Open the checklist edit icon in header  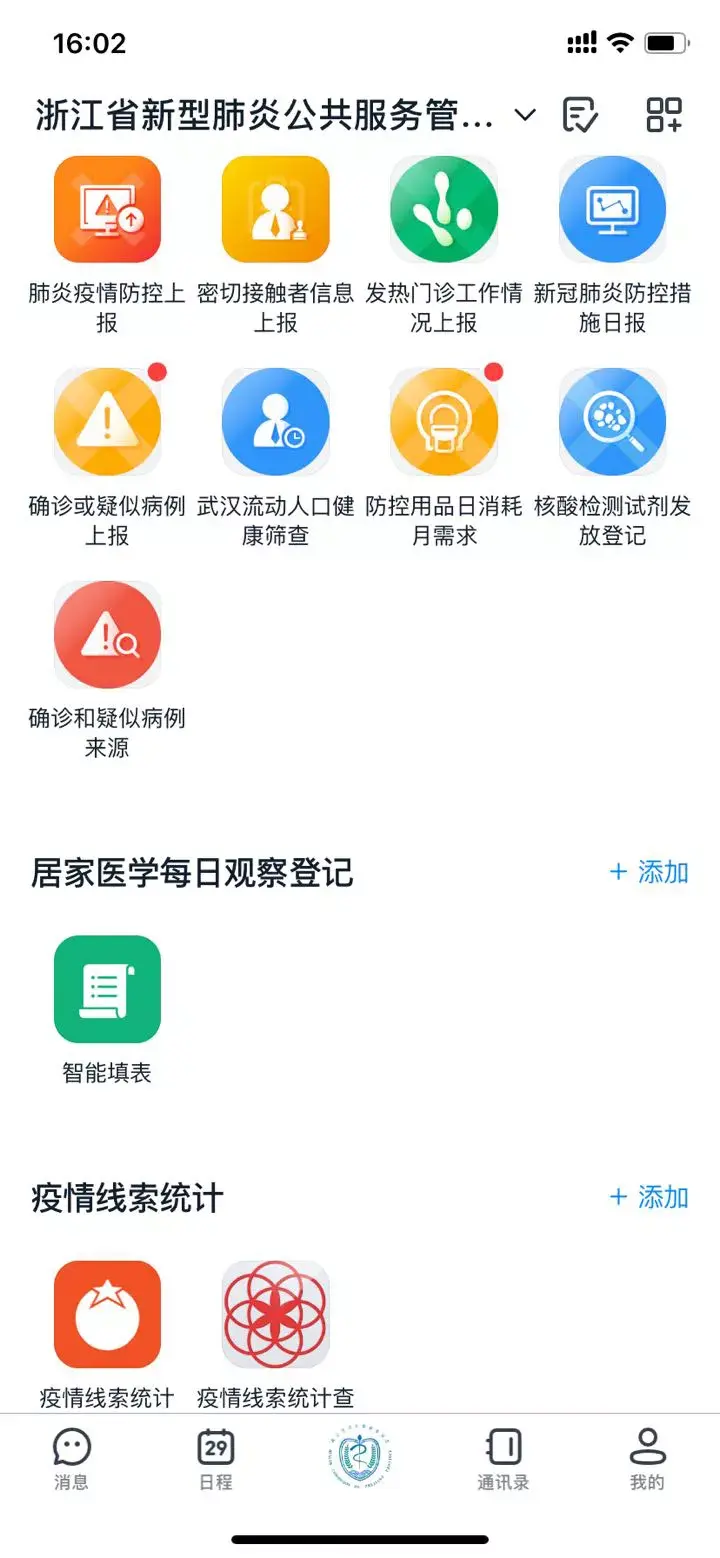pos(580,115)
